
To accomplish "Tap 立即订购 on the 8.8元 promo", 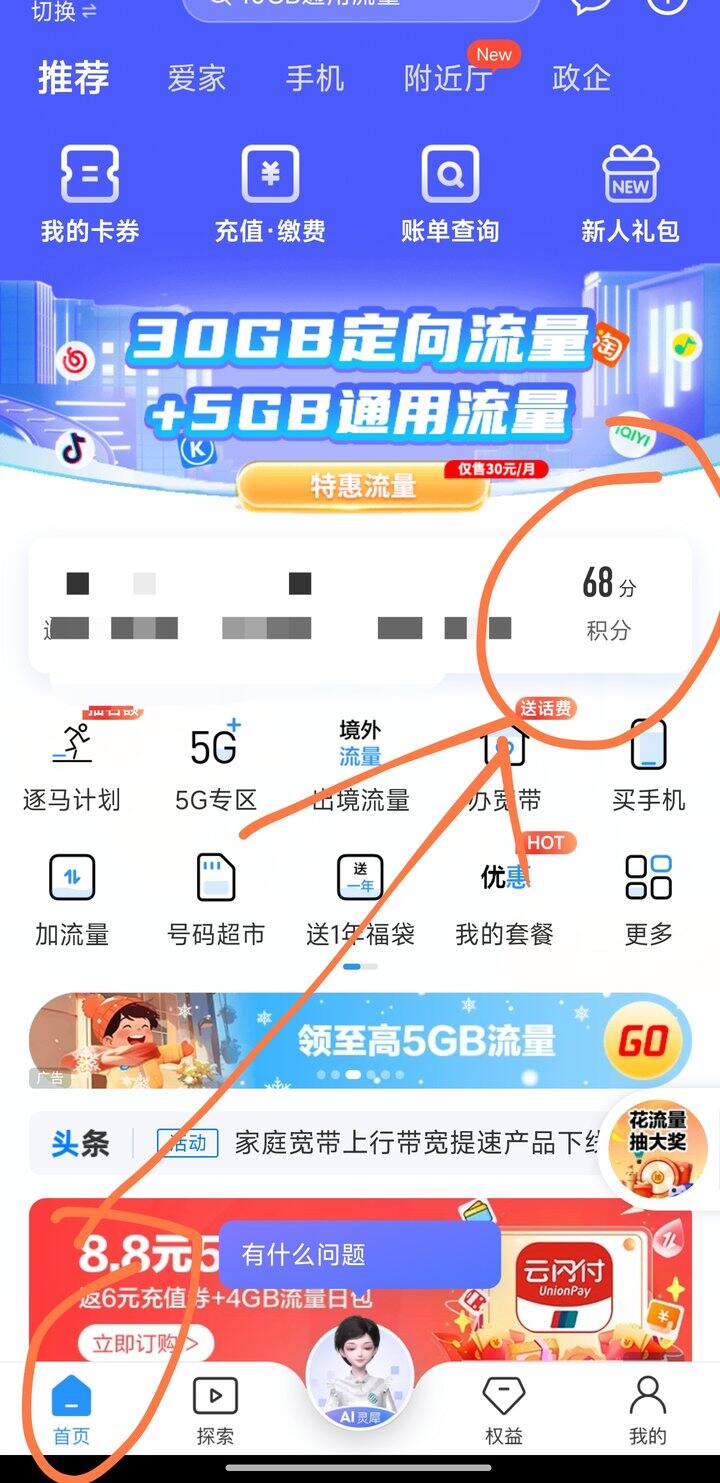I will pyautogui.click(x=146, y=1343).
